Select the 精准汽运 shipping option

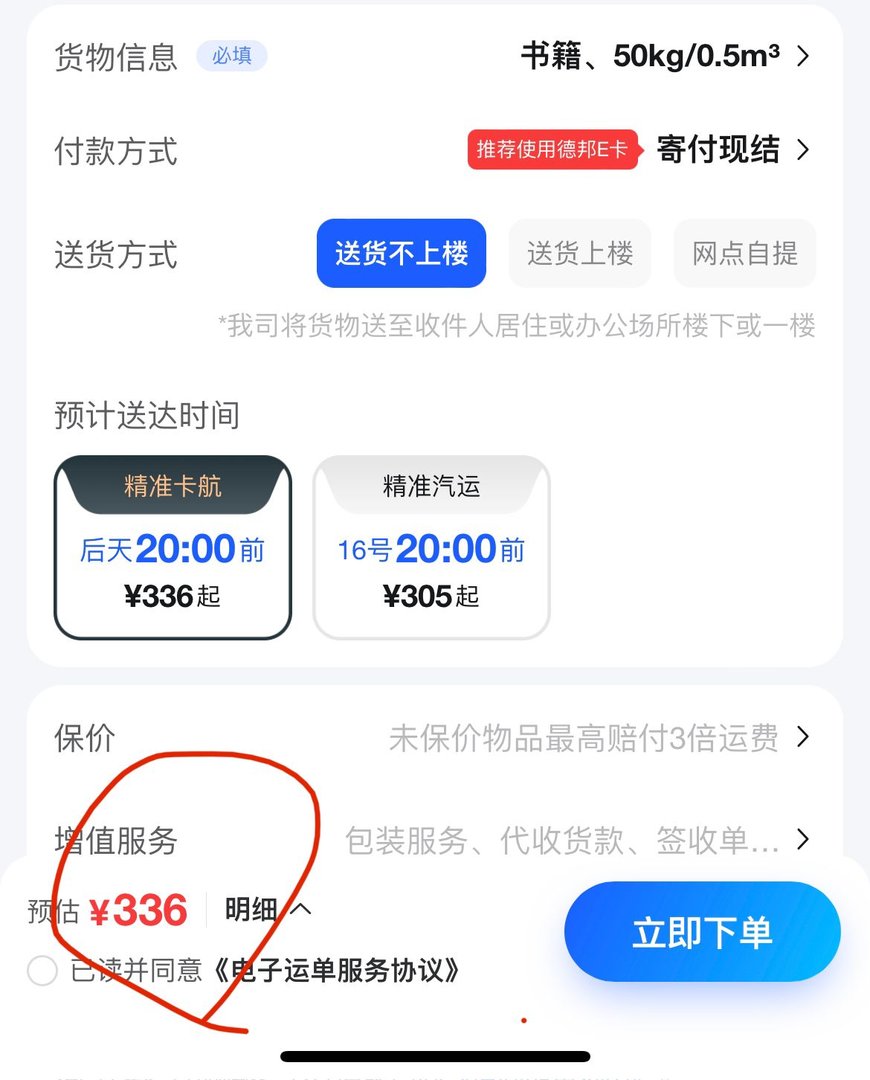430,548
